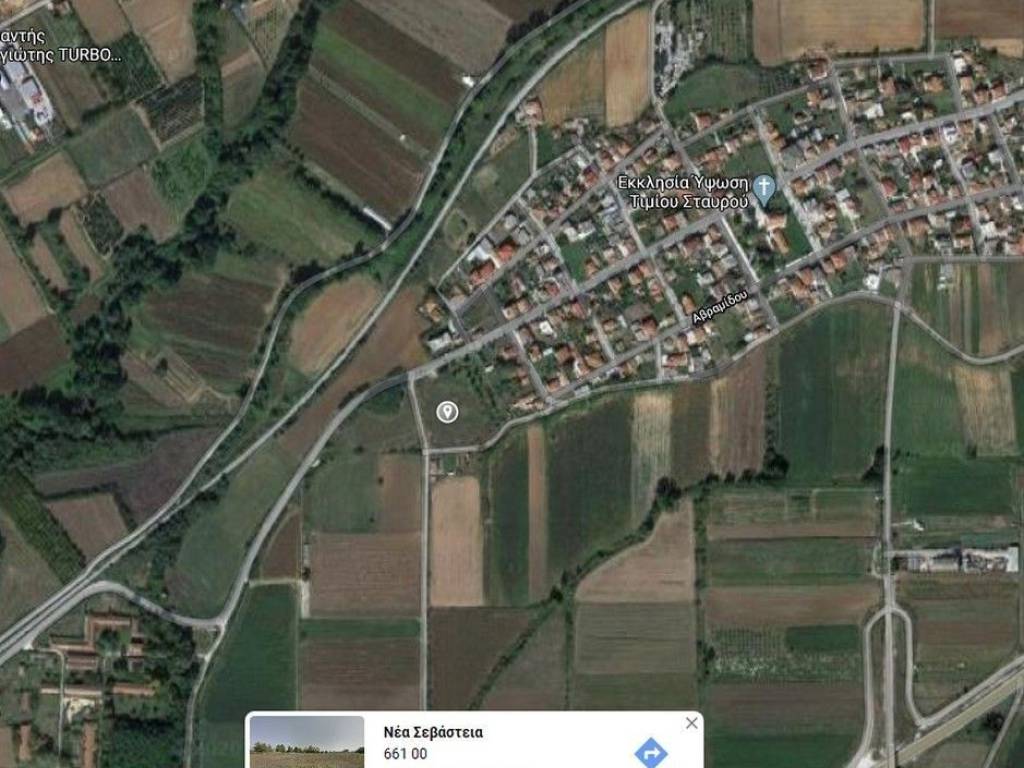Open the street view photo thumbnail

pyautogui.click(x=307, y=741)
